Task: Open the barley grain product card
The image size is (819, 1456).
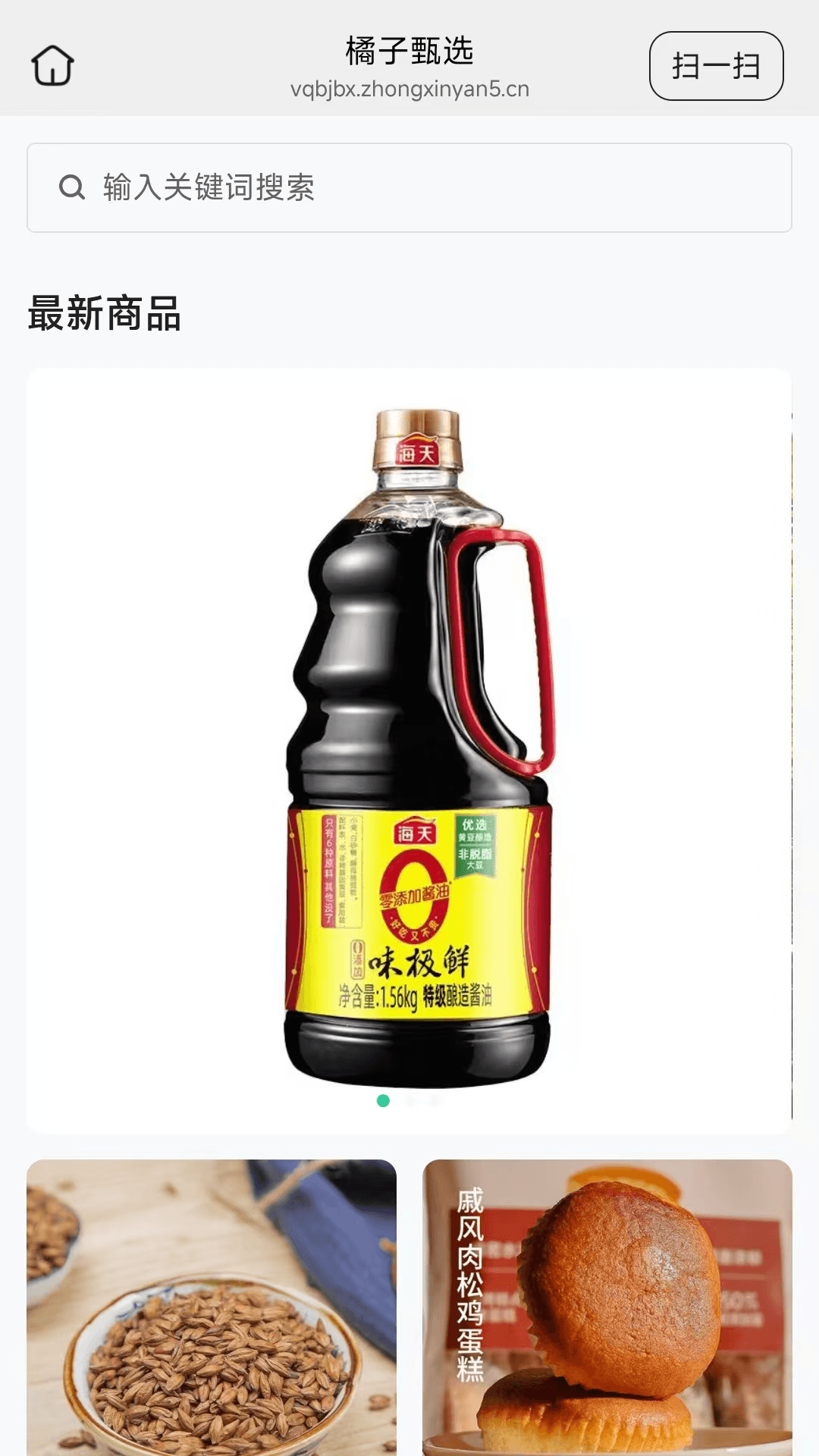Action: pyautogui.click(x=212, y=1307)
